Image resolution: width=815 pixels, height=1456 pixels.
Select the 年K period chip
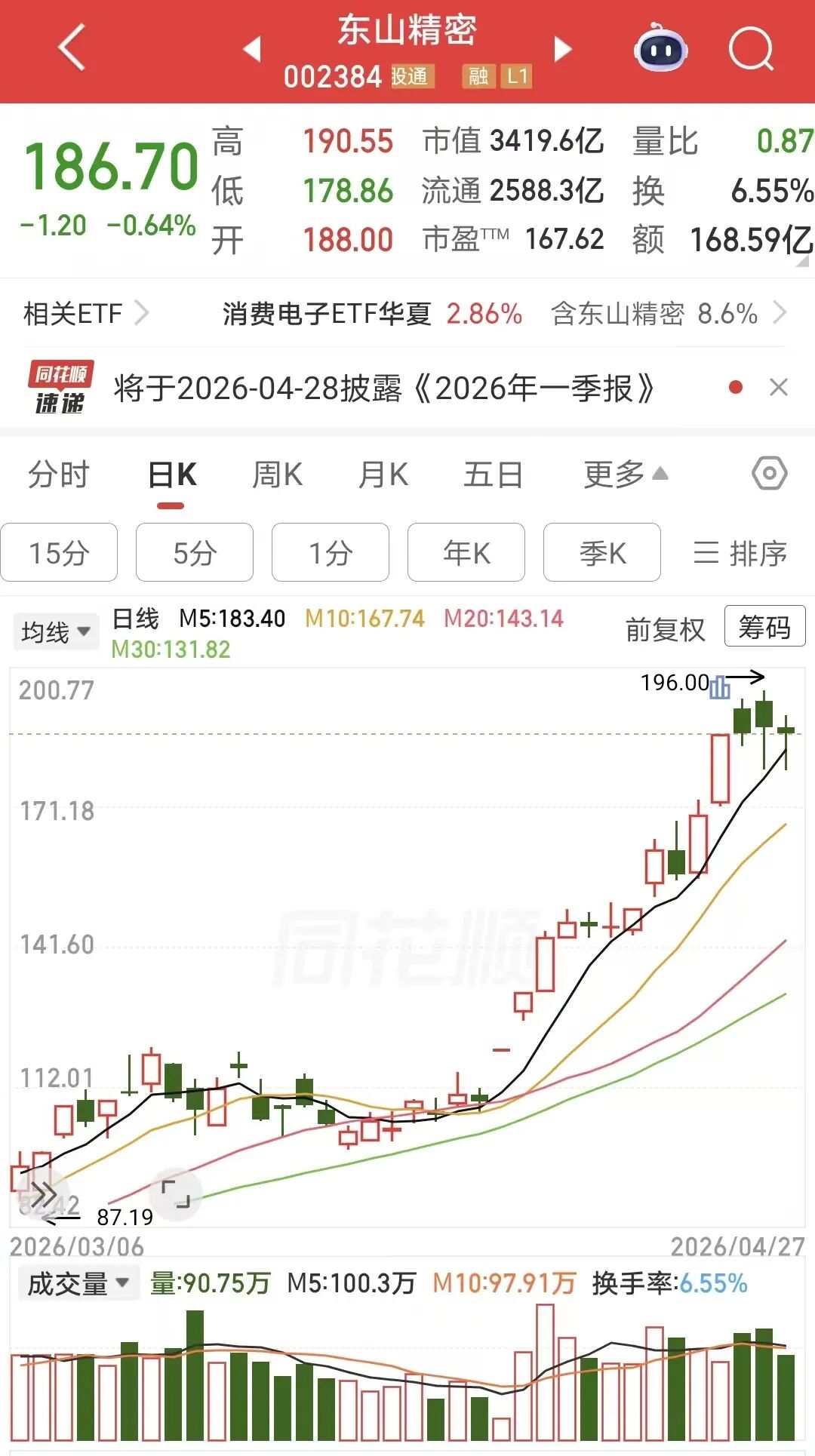[x=466, y=553]
